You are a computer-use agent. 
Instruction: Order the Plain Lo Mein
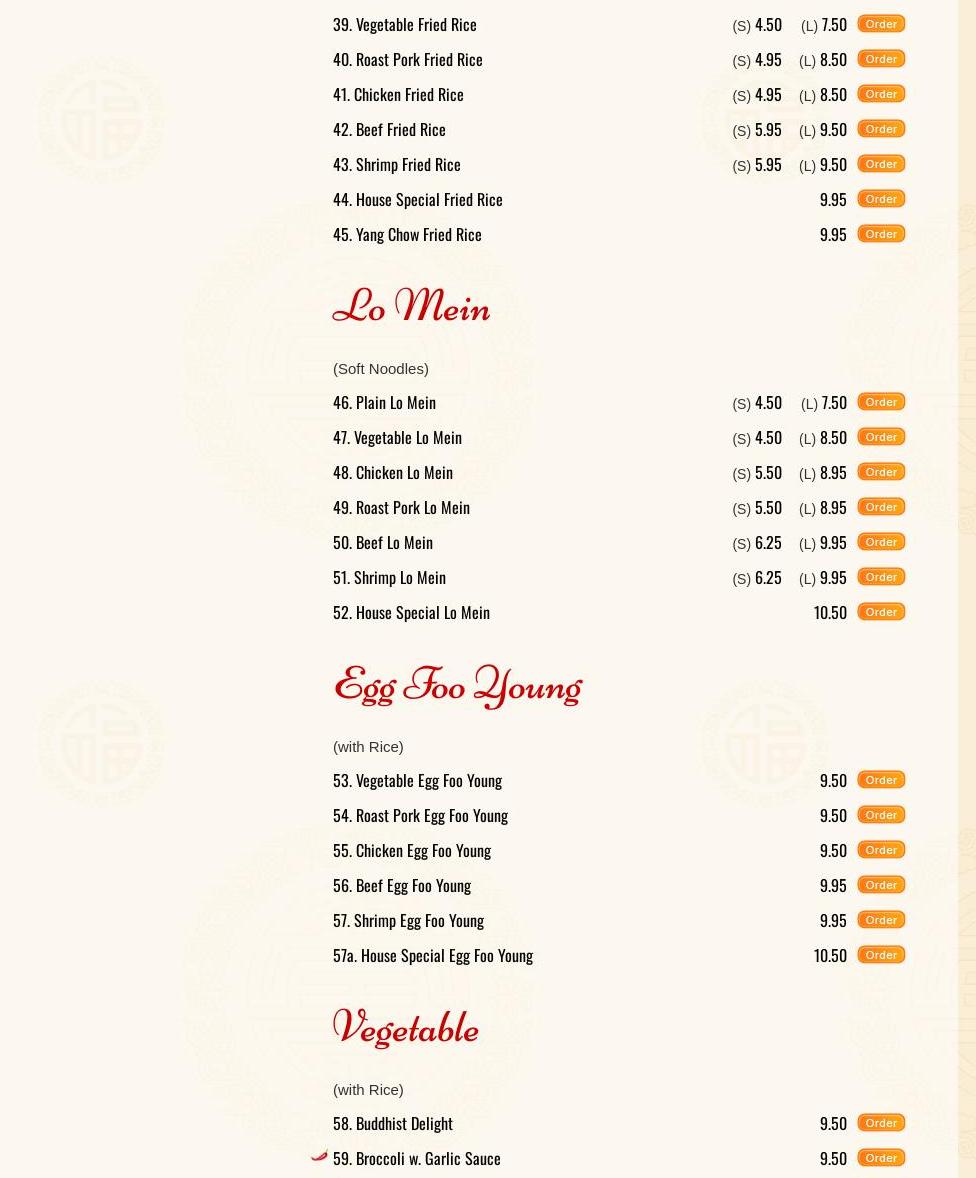(880, 402)
